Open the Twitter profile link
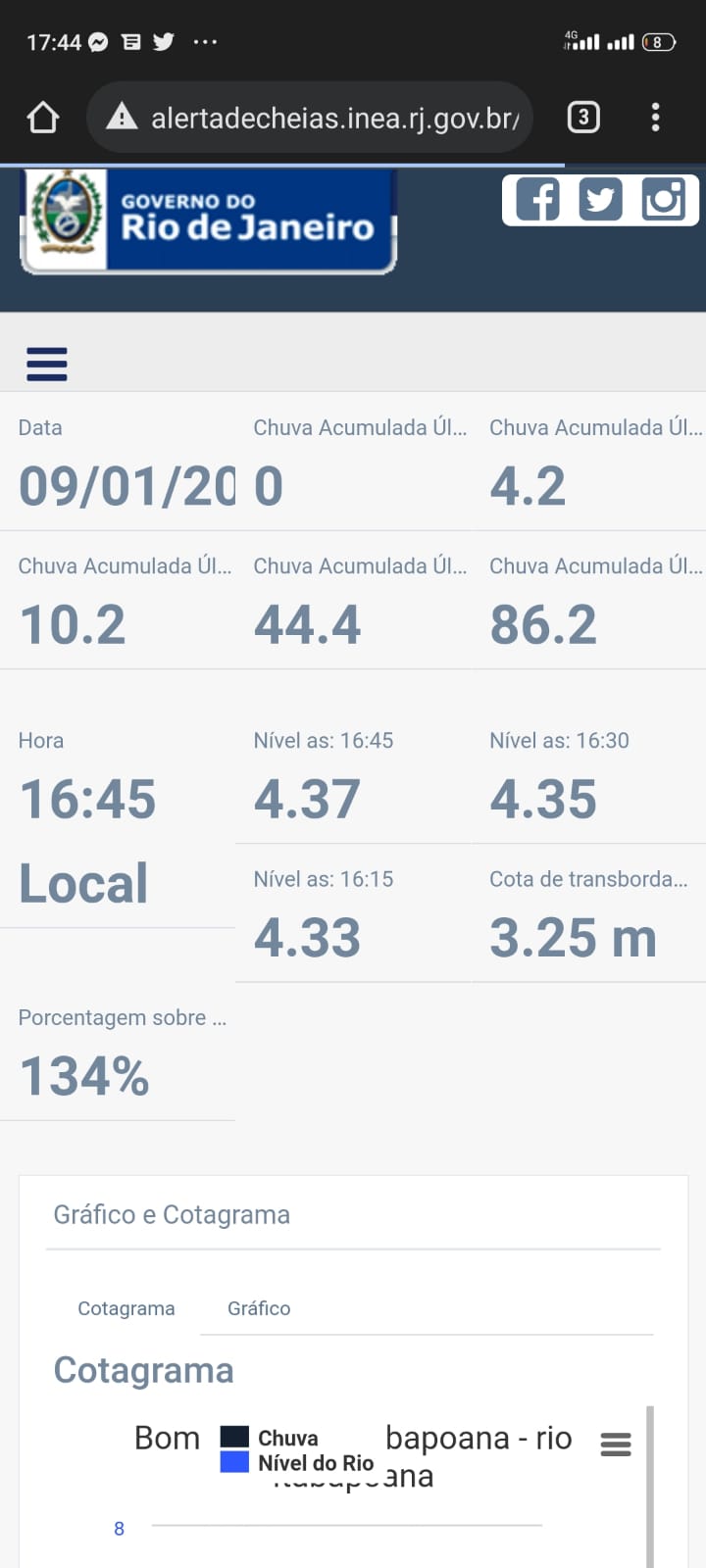 tap(600, 200)
